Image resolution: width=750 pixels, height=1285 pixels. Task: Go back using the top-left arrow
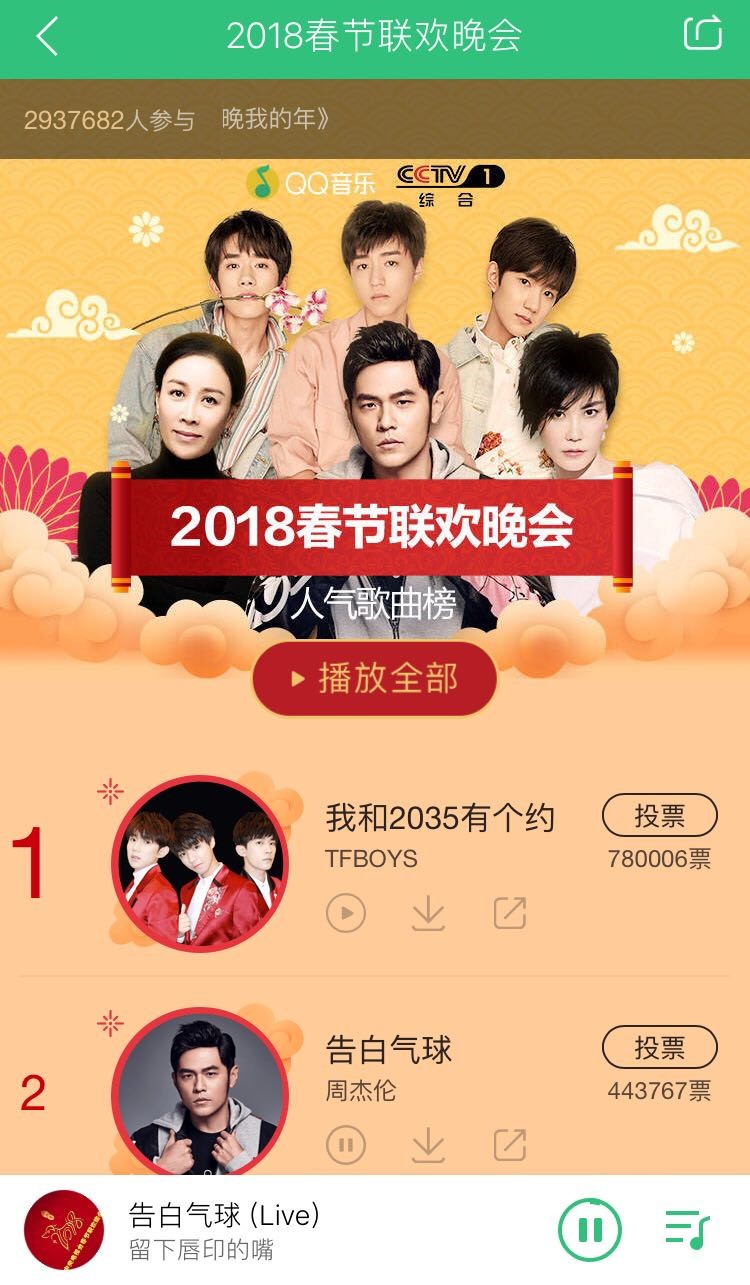point(47,37)
